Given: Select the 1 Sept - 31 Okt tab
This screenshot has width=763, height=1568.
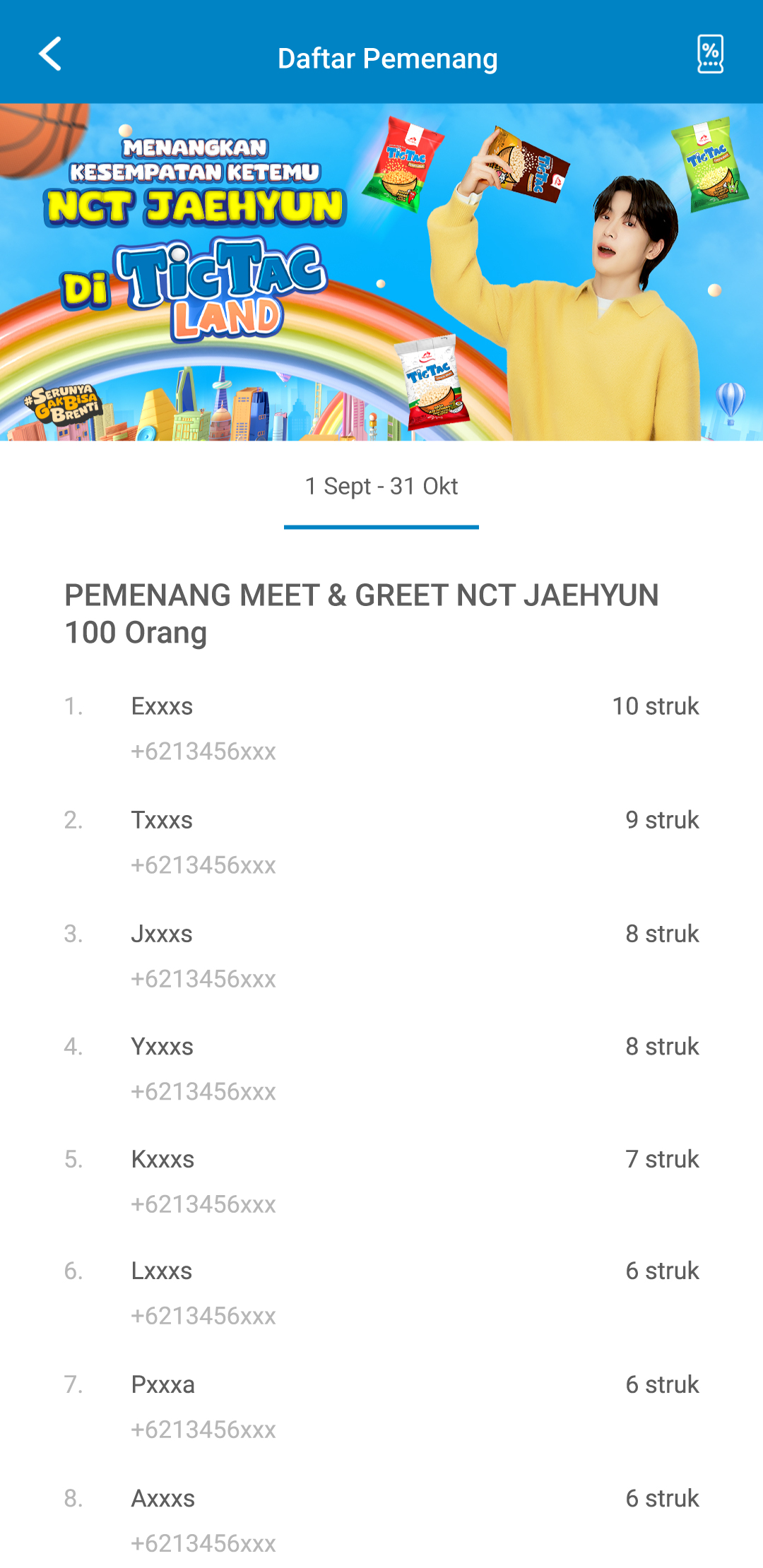Looking at the screenshot, I should 381,487.
